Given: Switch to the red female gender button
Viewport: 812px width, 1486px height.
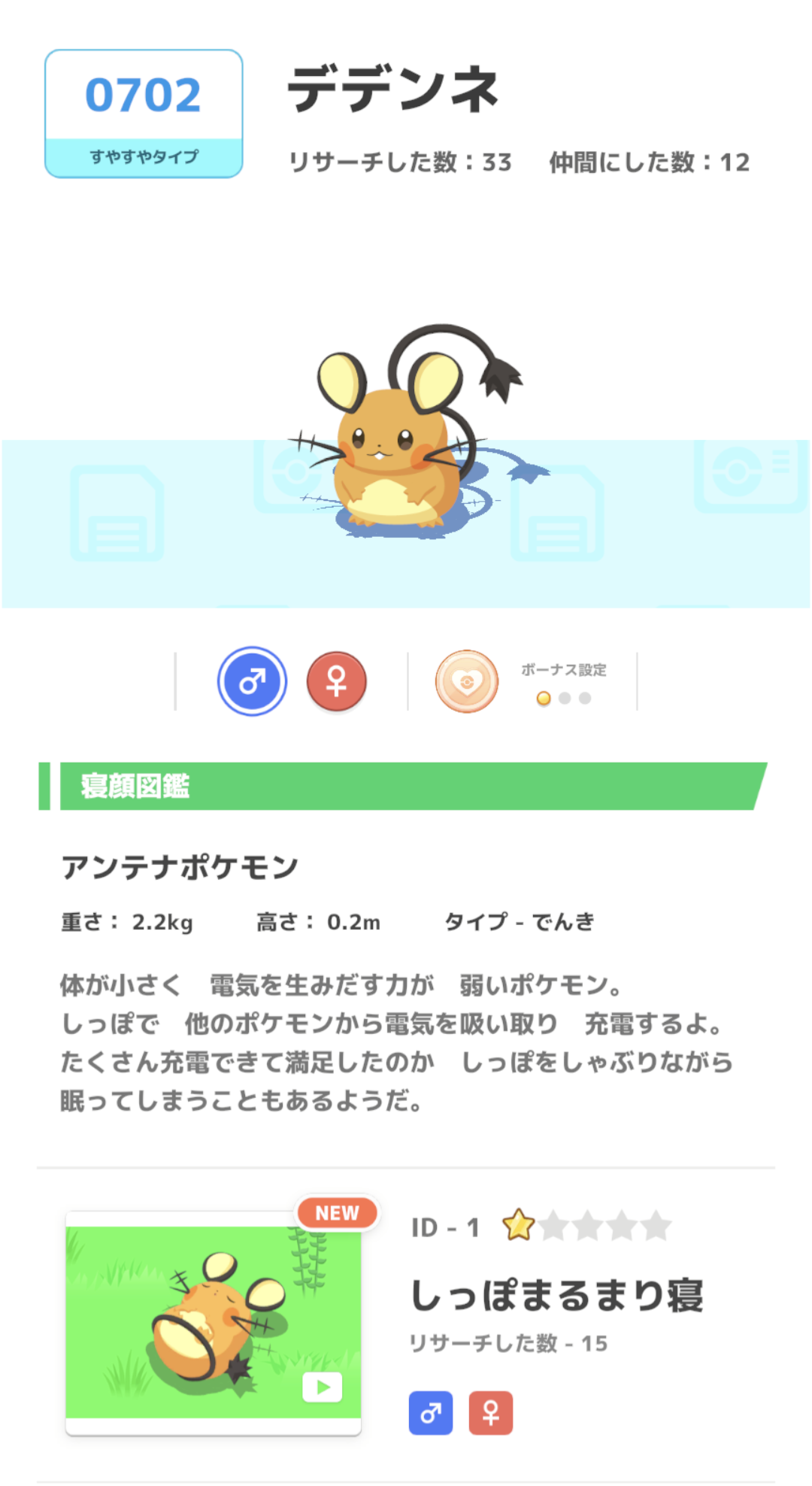Looking at the screenshot, I should pyautogui.click(x=336, y=681).
